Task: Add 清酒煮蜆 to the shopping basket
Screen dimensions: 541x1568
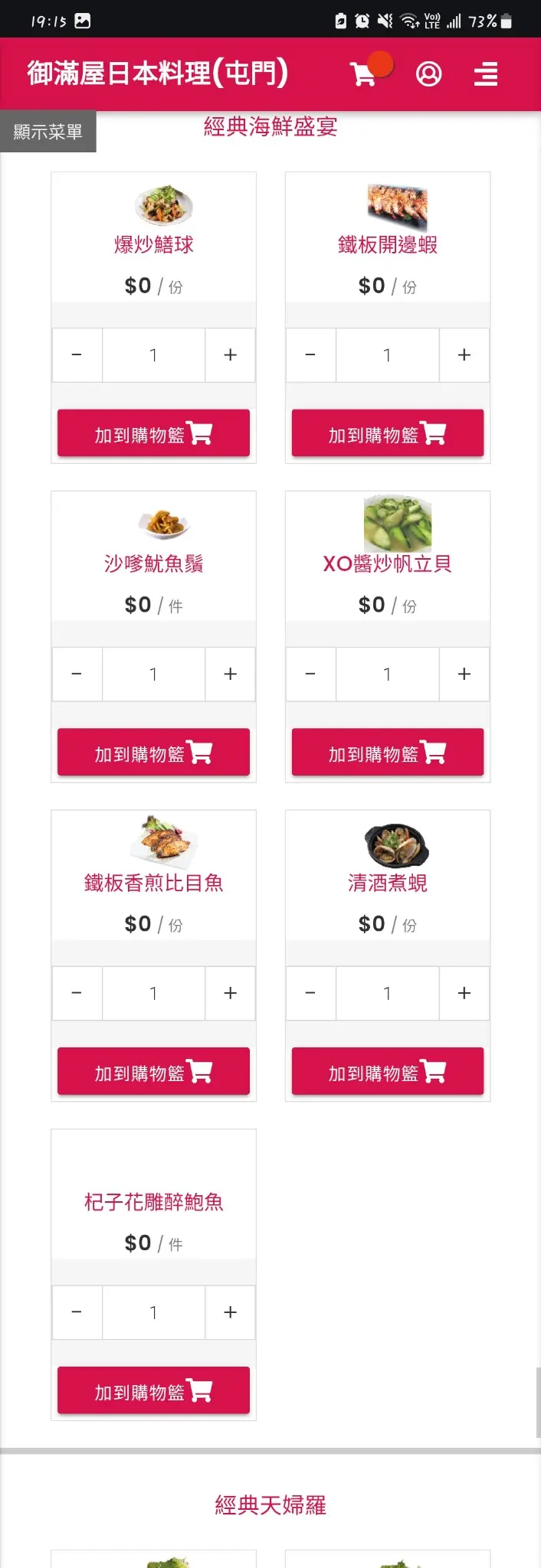Action: (387, 1072)
